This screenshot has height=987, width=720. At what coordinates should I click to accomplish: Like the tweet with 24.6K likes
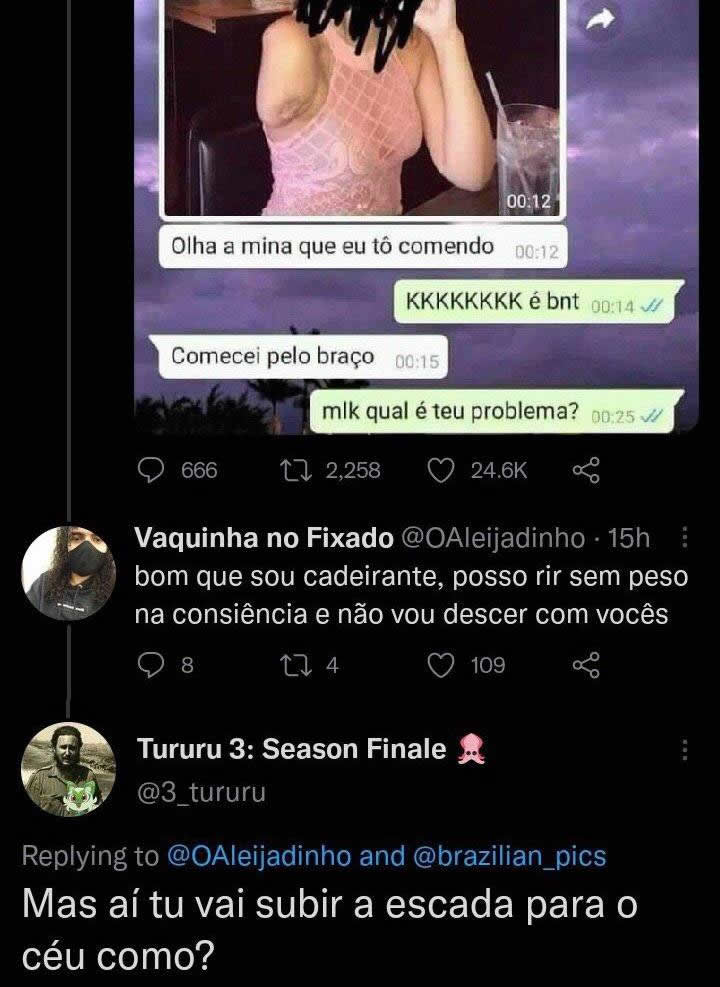click(442, 470)
